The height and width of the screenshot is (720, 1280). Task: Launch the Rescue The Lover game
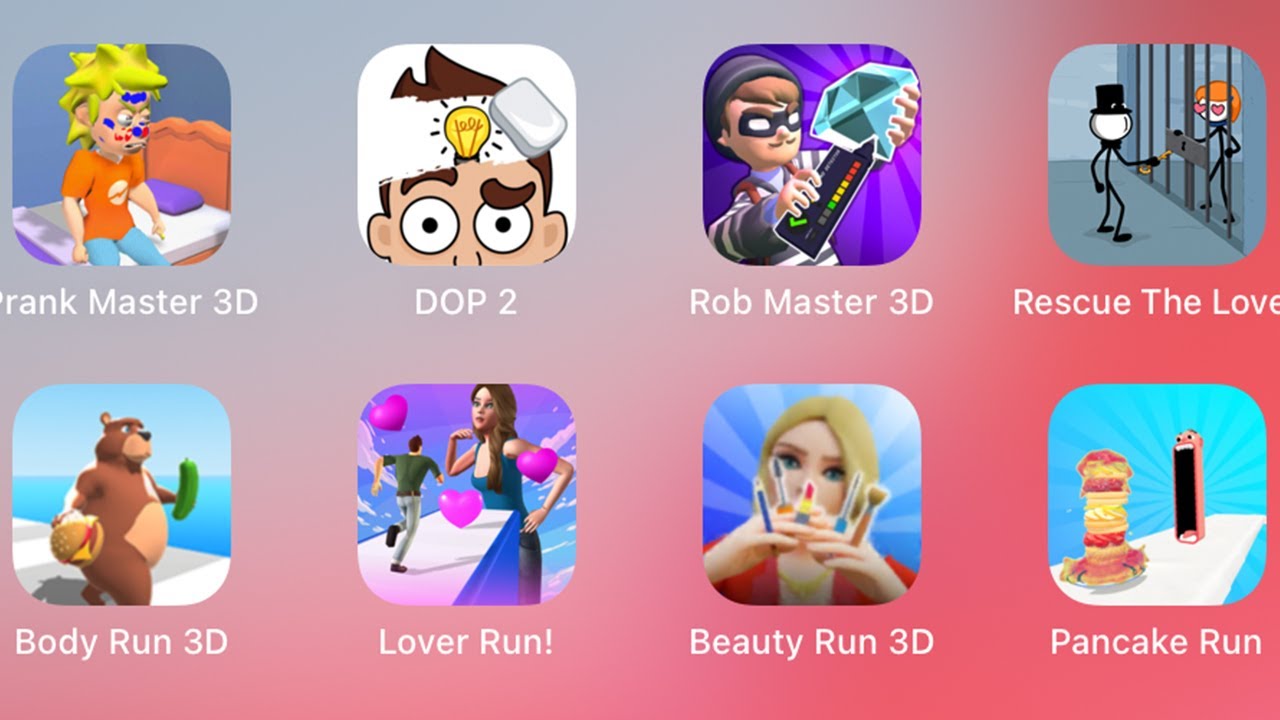tap(1157, 155)
